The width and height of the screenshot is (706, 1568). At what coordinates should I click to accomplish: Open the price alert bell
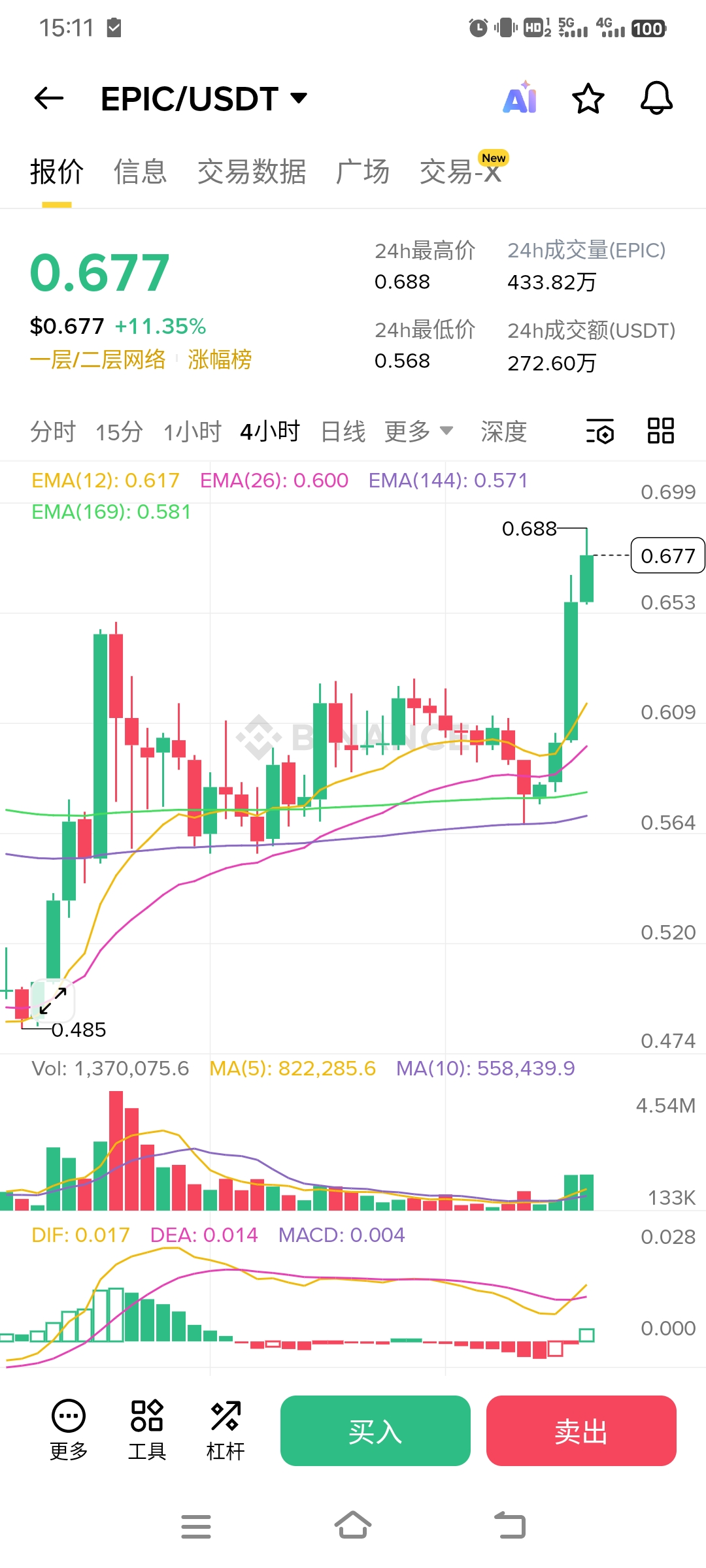[656, 99]
